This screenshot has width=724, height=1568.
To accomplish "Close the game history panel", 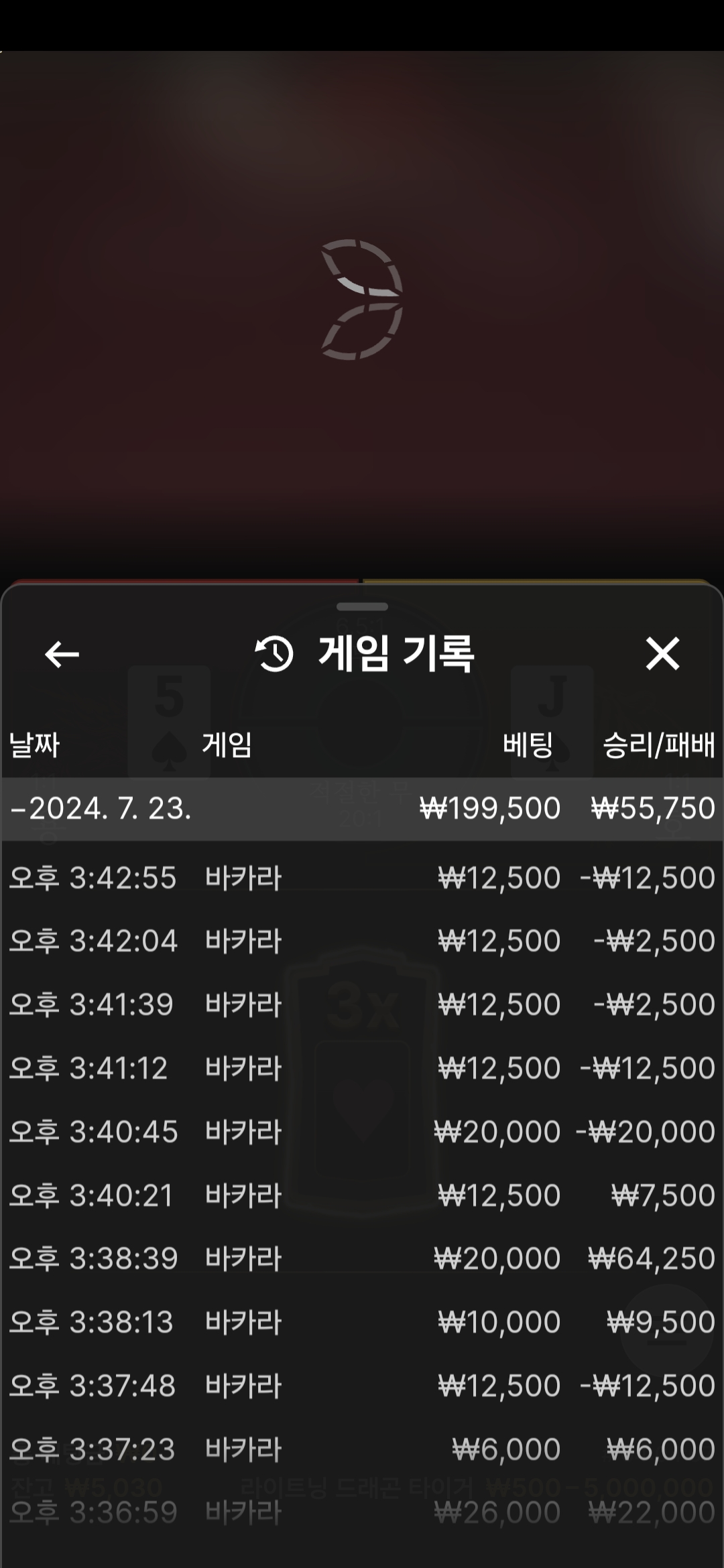I will point(662,654).
